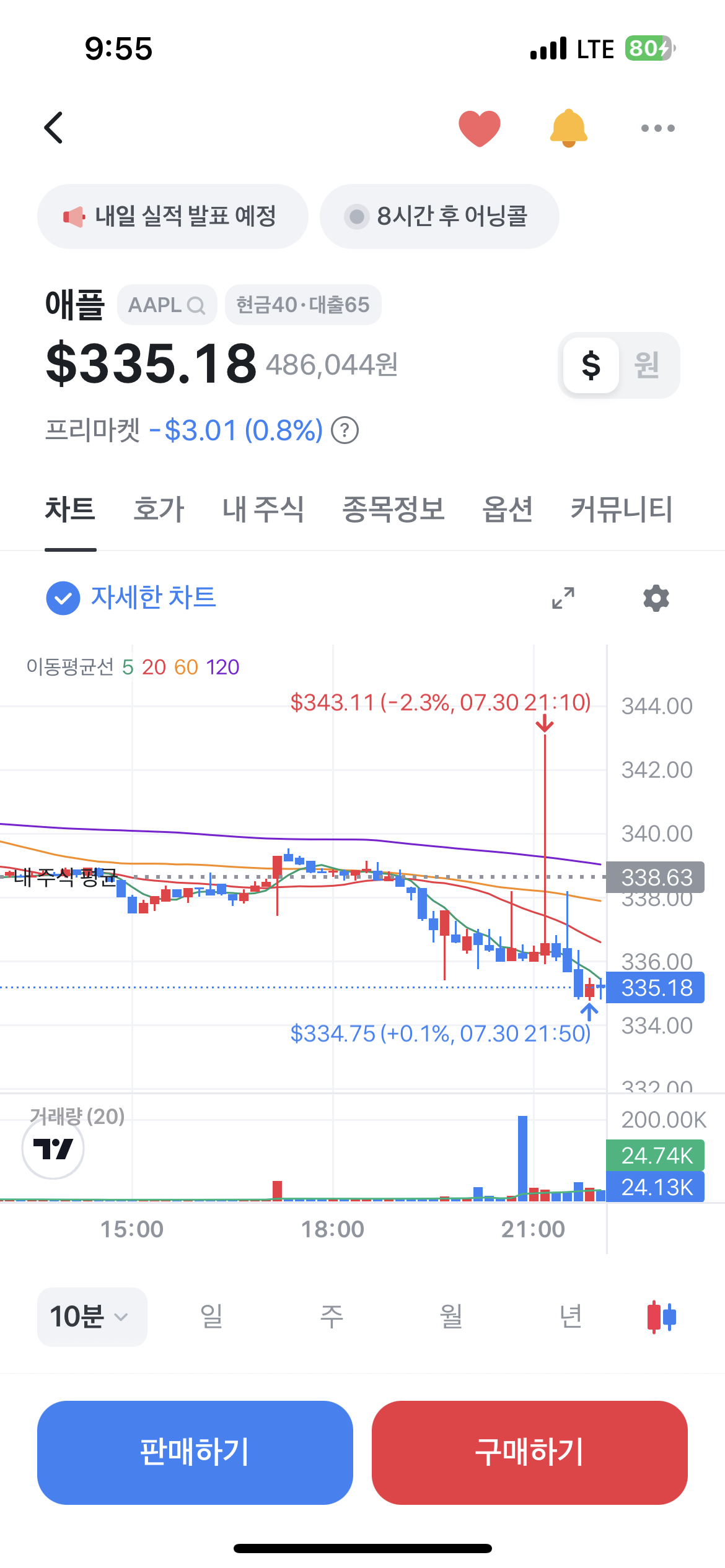
Task: Go back using the back arrow
Action: click(x=55, y=128)
